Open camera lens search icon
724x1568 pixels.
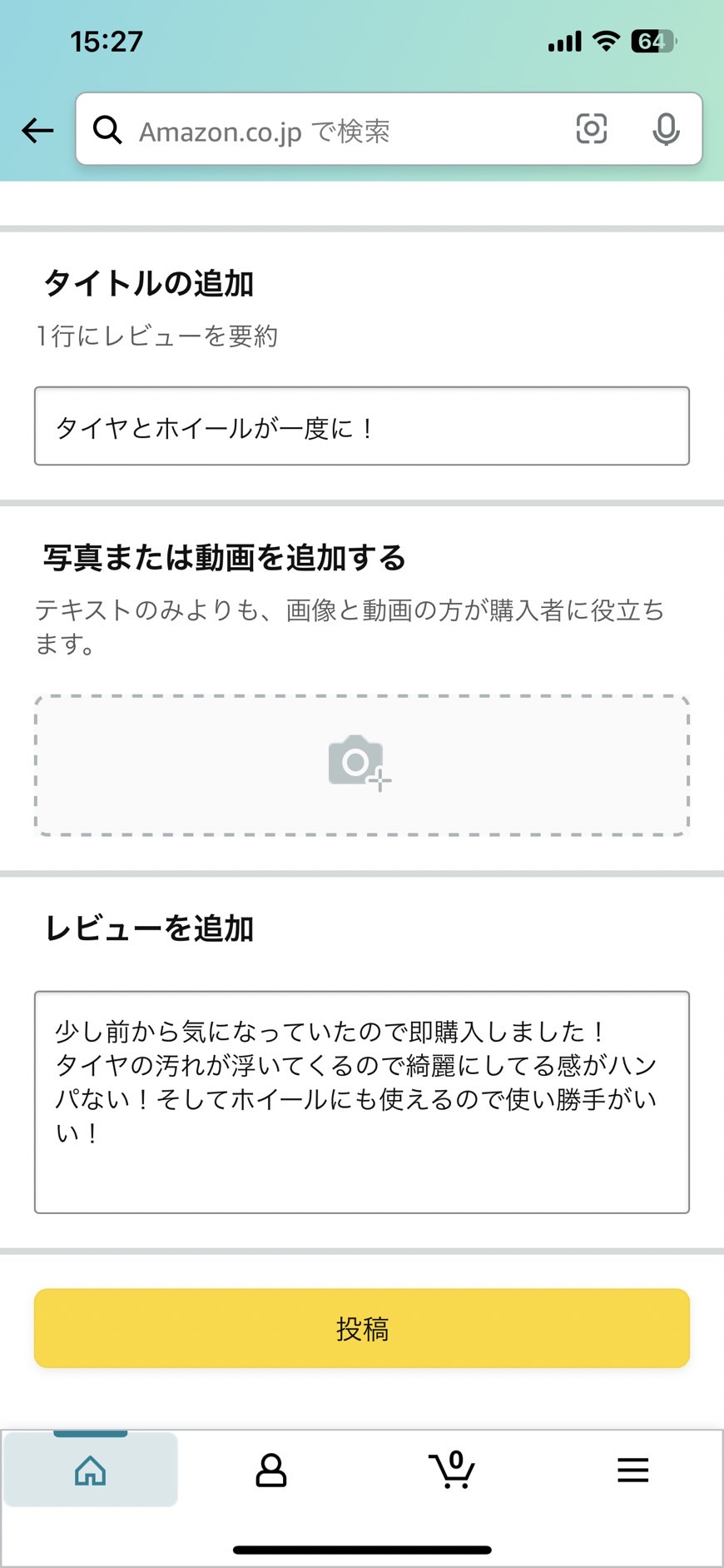click(x=592, y=129)
